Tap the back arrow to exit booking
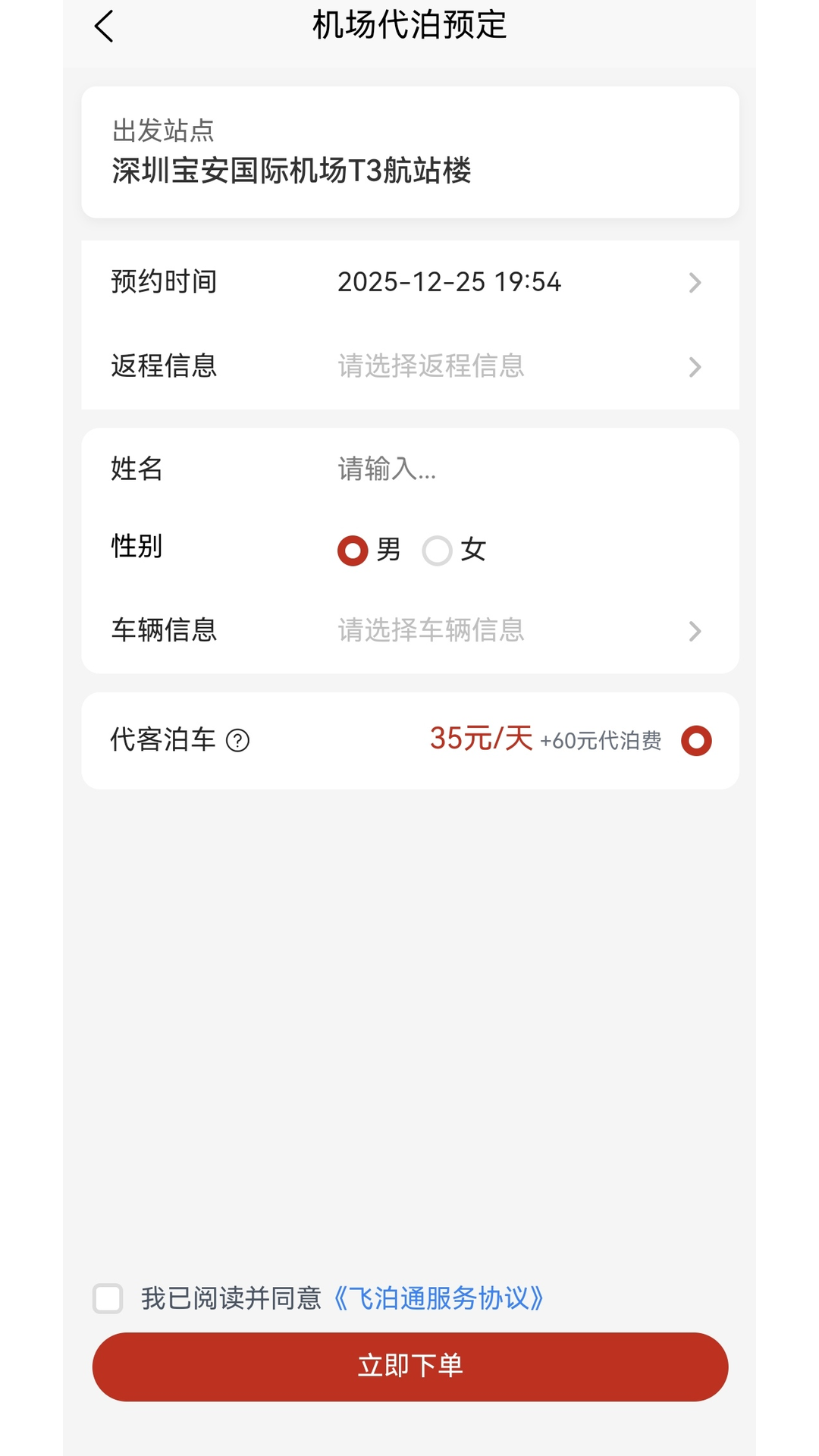The image size is (819, 1456). [x=105, y=27]
